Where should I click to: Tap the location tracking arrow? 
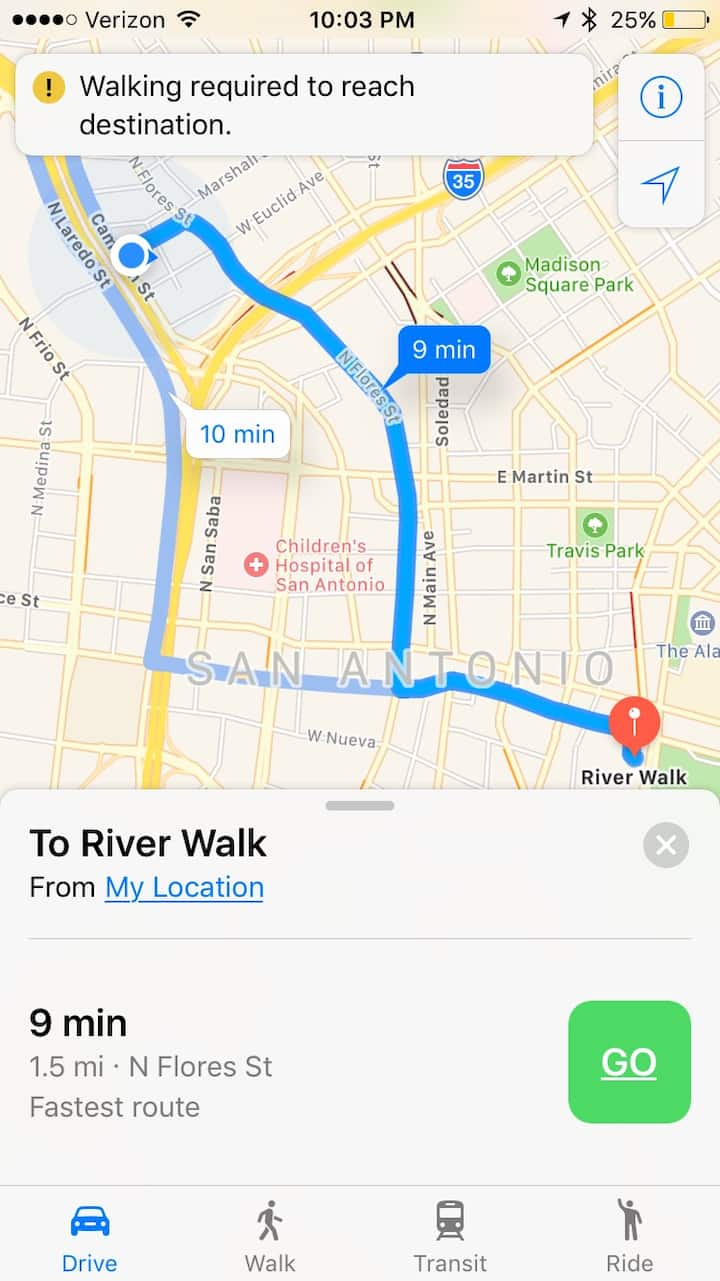(660, 184)
